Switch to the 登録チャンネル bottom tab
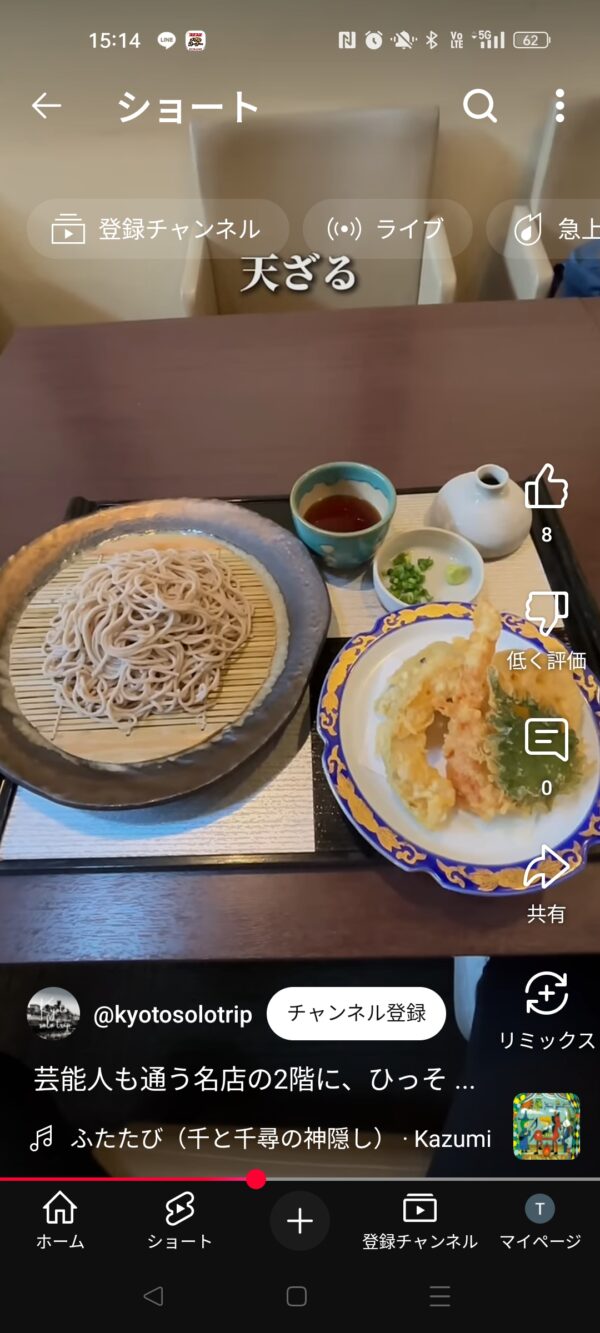The height and width of the screenshot is (1333, 600). coord(419,1220)
